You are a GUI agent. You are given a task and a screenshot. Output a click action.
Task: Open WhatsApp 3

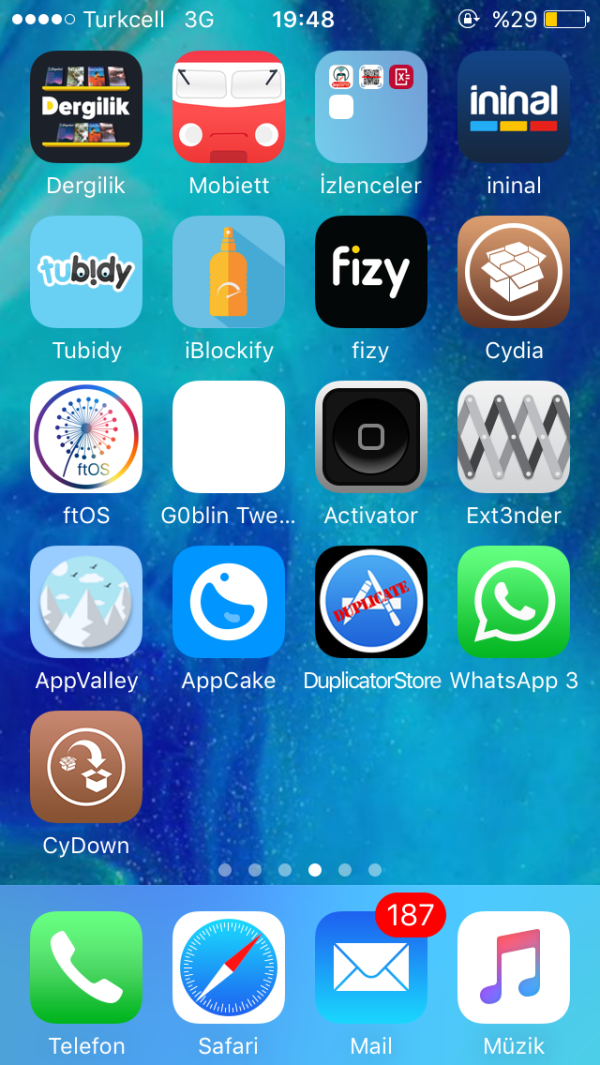point(514,602)
